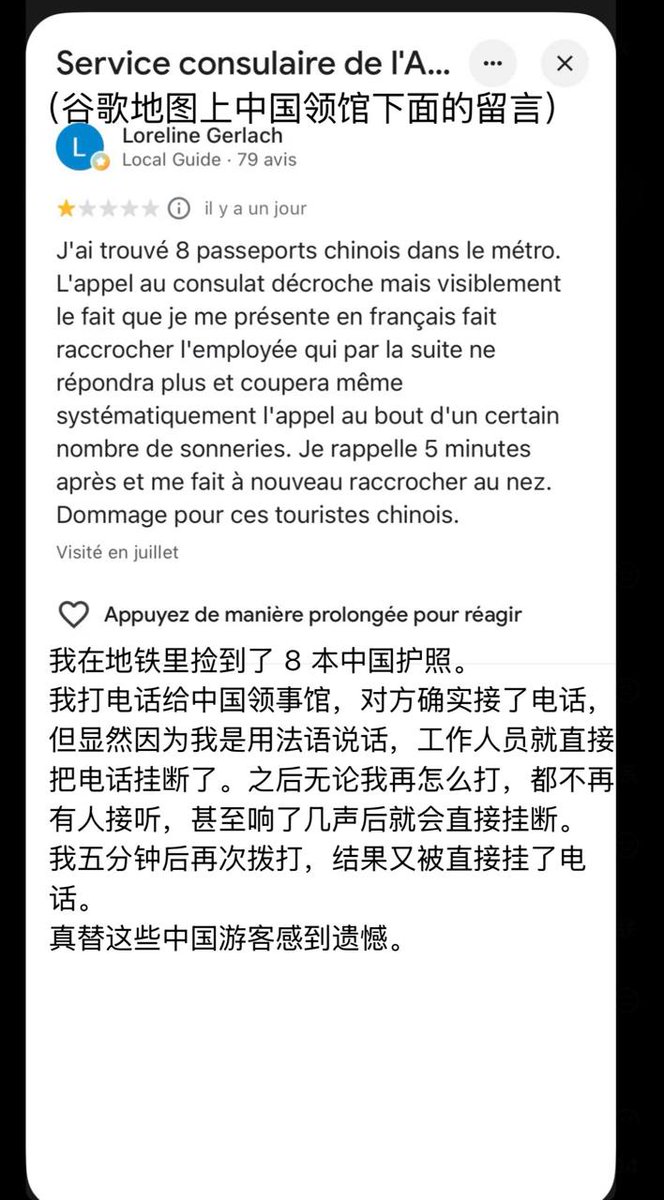Tap the info icon beside the star rating
Screen dimensions: 664x1200
(178, 208)
